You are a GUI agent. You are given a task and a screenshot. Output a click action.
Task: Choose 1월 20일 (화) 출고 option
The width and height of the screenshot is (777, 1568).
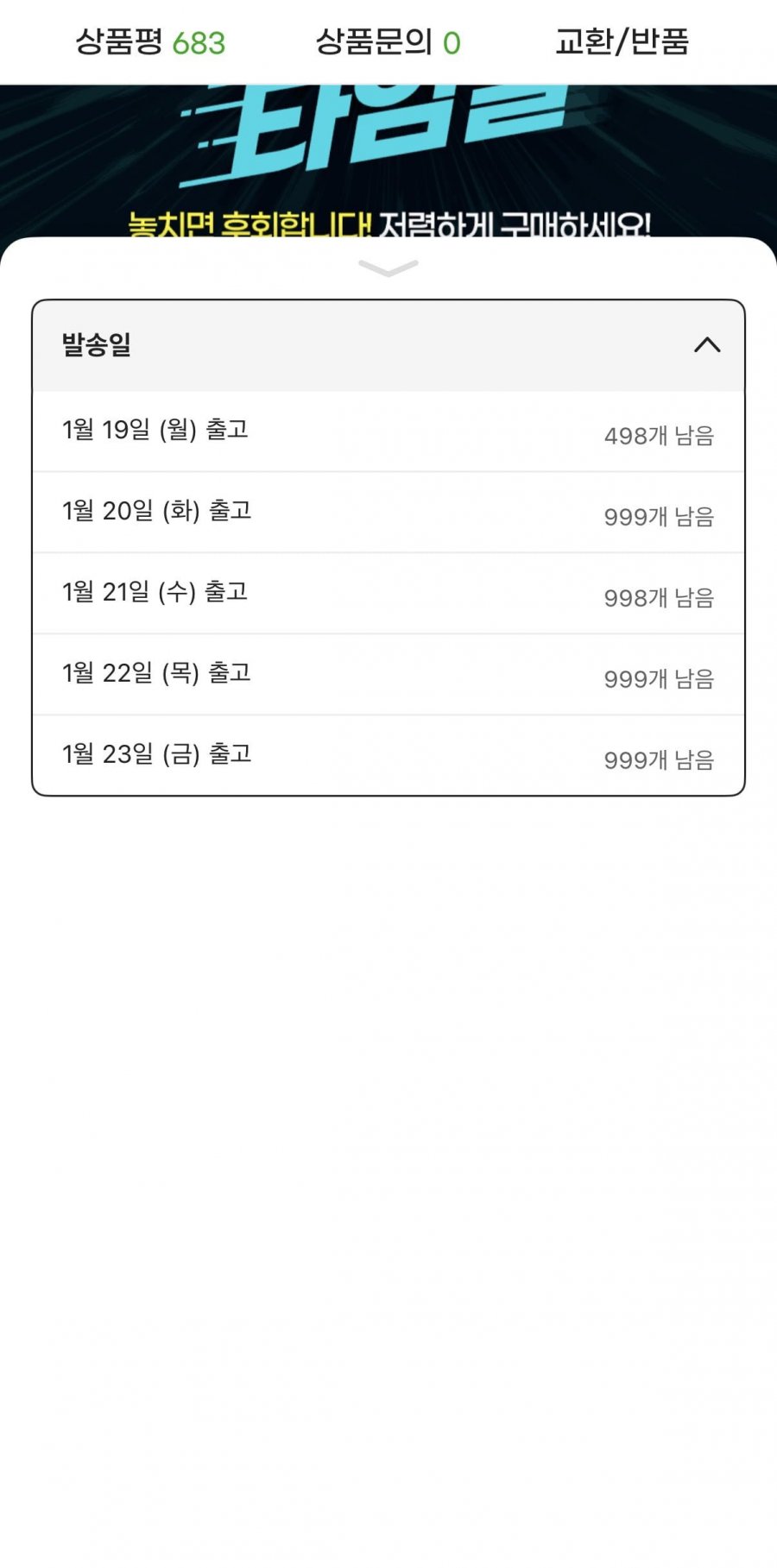pyautogui.click(x=388, y=512)
